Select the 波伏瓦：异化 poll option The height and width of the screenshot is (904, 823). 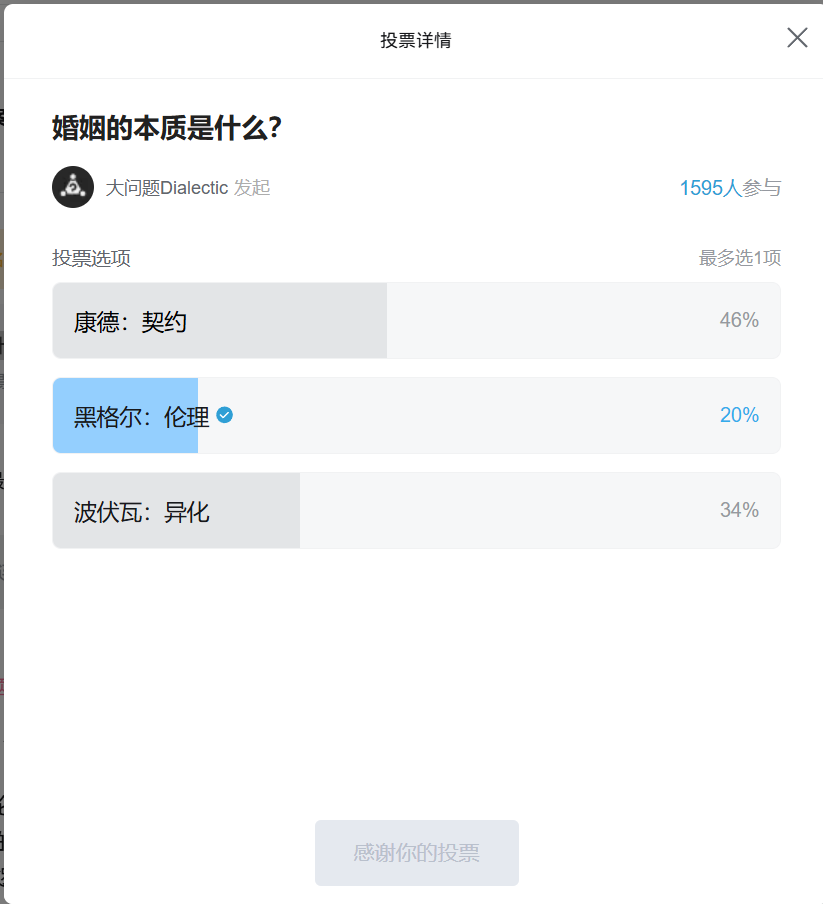[x=416, y=511]
